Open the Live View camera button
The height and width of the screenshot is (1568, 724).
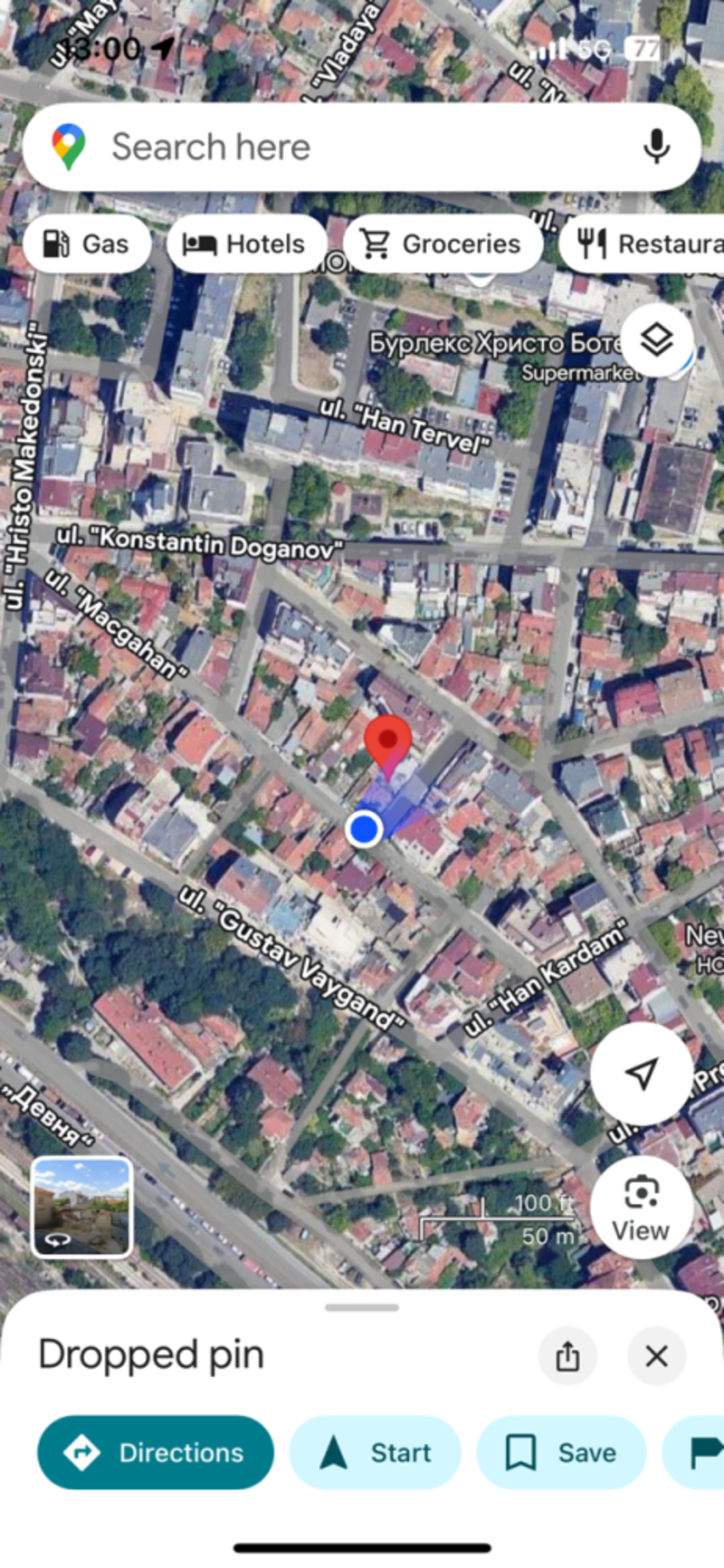point(642,1209)
